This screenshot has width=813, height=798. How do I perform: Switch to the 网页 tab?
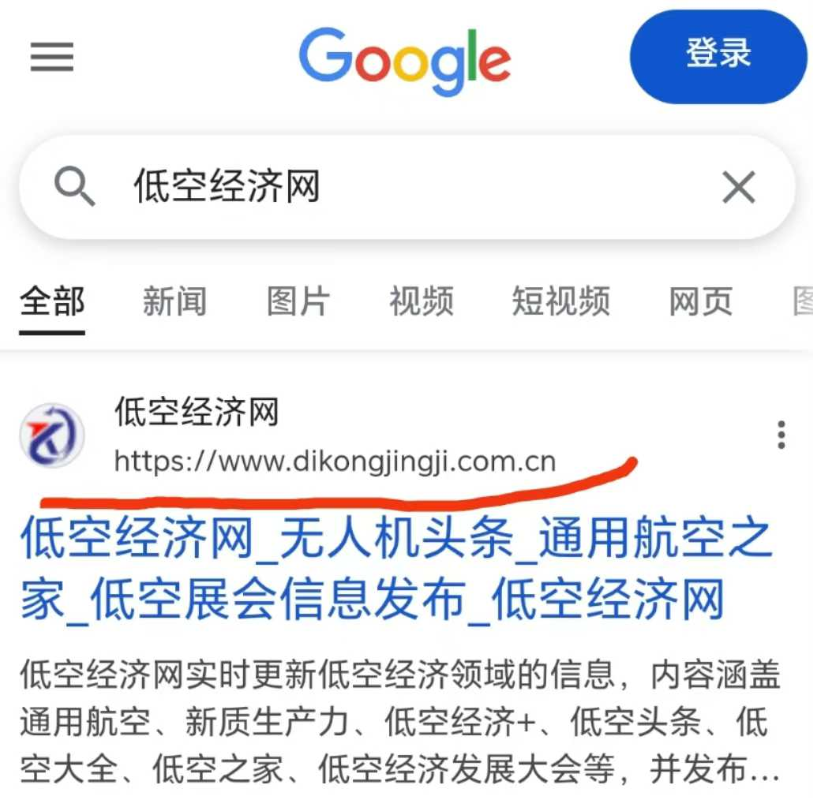[701, 300]
